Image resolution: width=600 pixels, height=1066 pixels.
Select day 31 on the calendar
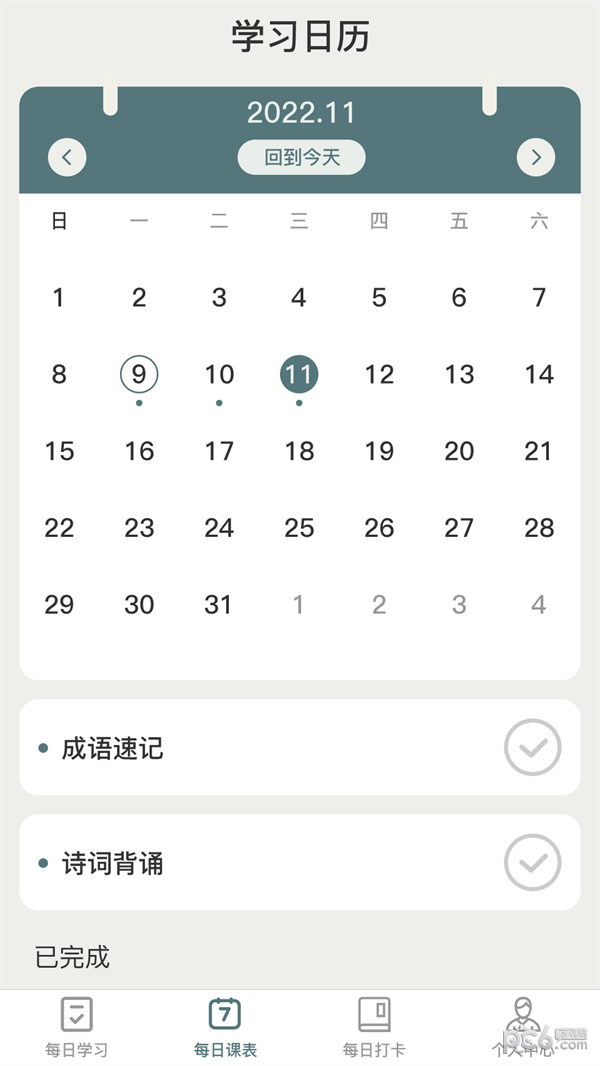[219, 604]
